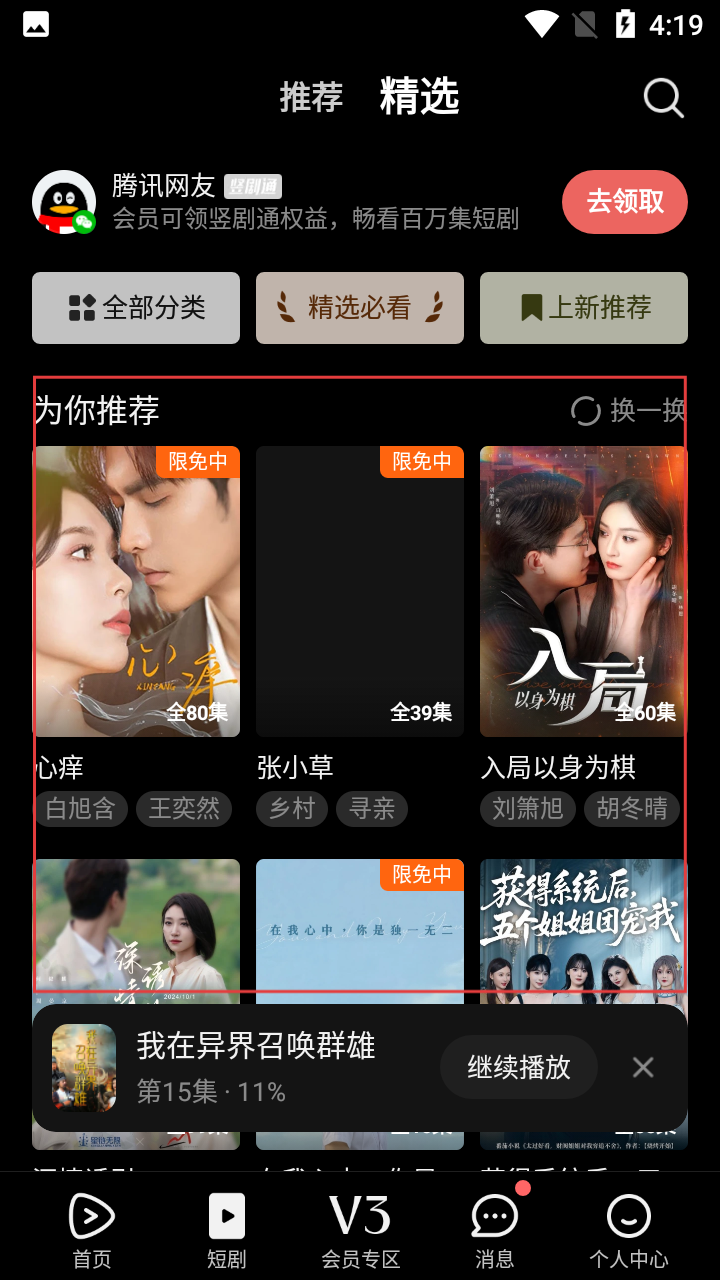720x1280 pixels.
Task: Go to the 首页 tab
Action: [x=92, y=1230]
